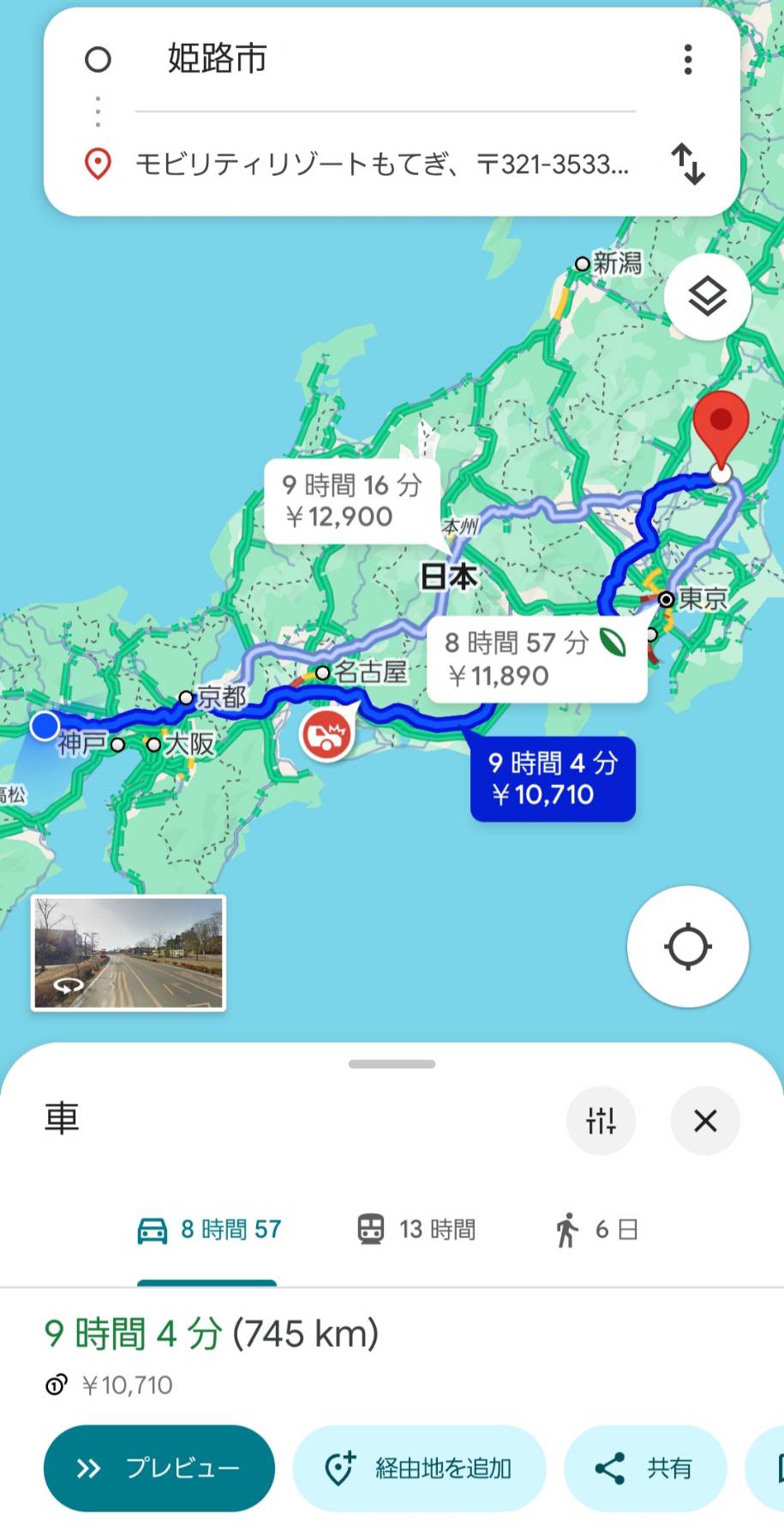Select the car 8時間57 tab
The image size is (784, 1532).
click(208, 1230)
